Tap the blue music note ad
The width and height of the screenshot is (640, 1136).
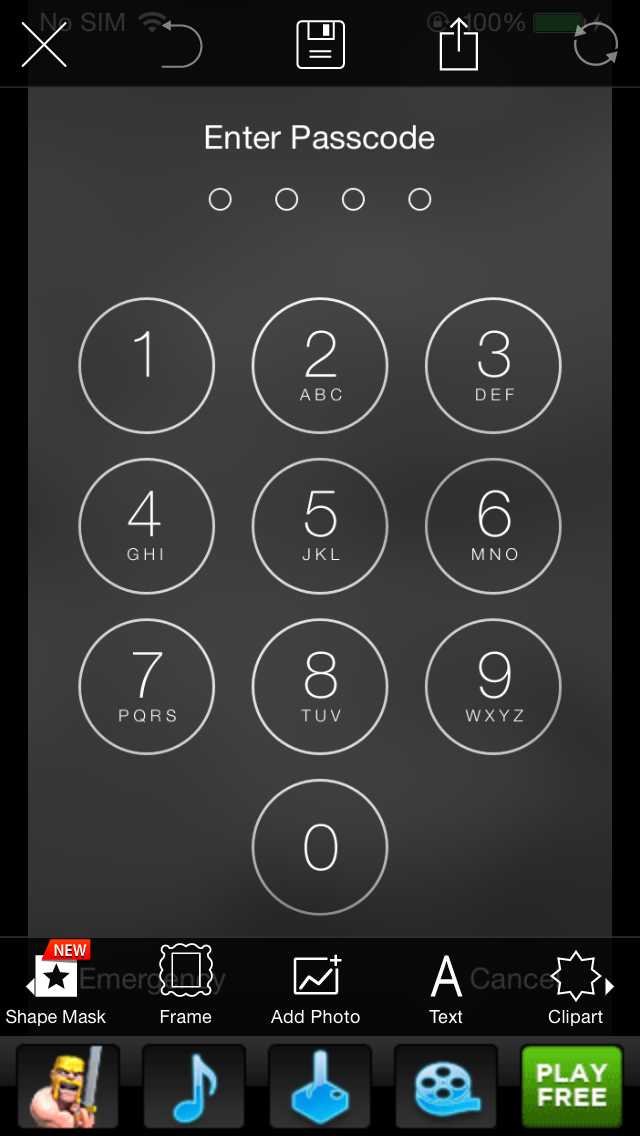(x=194, y=1087)
